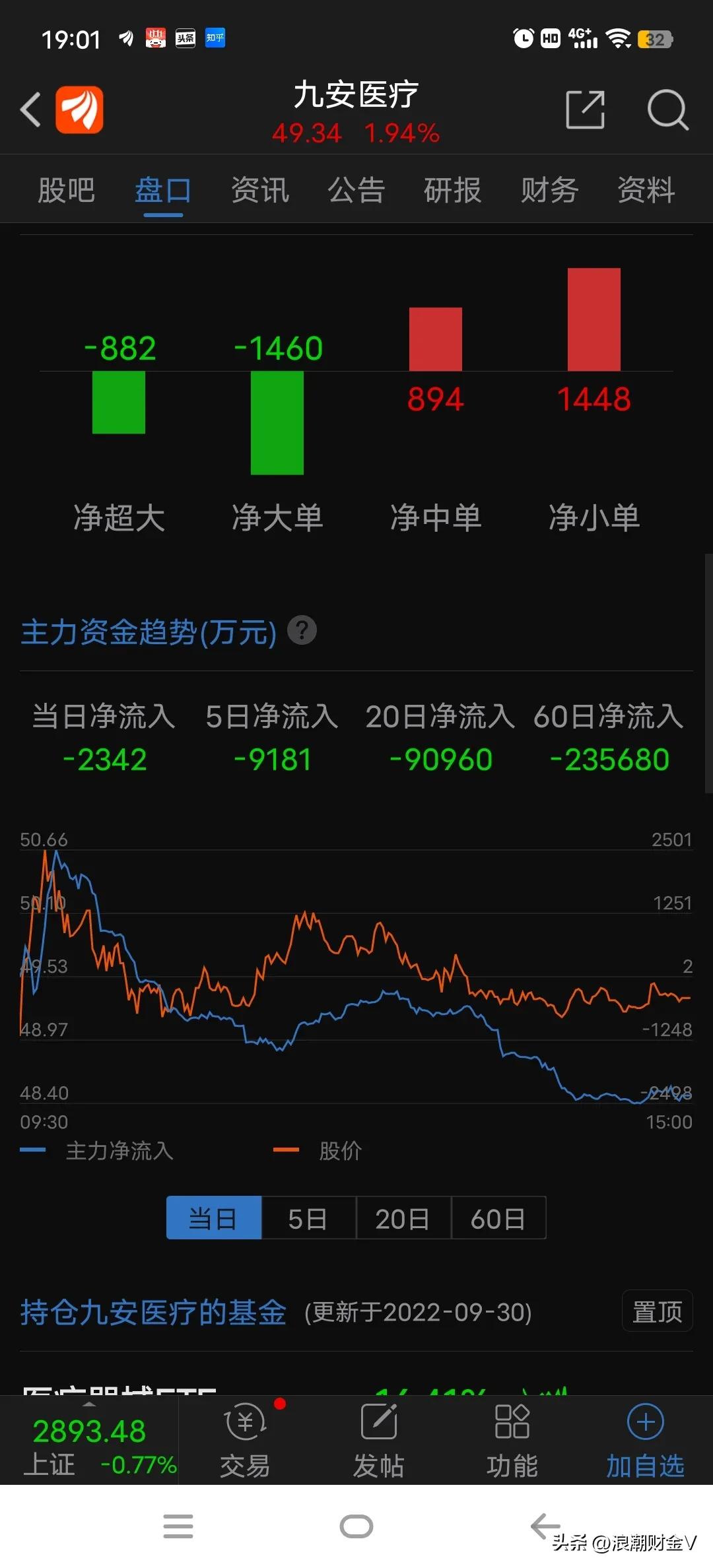Open search using the magnifier icon
Image resolution: width=713 pixels, height=1568 pixels.
click(x=667, y=110)
